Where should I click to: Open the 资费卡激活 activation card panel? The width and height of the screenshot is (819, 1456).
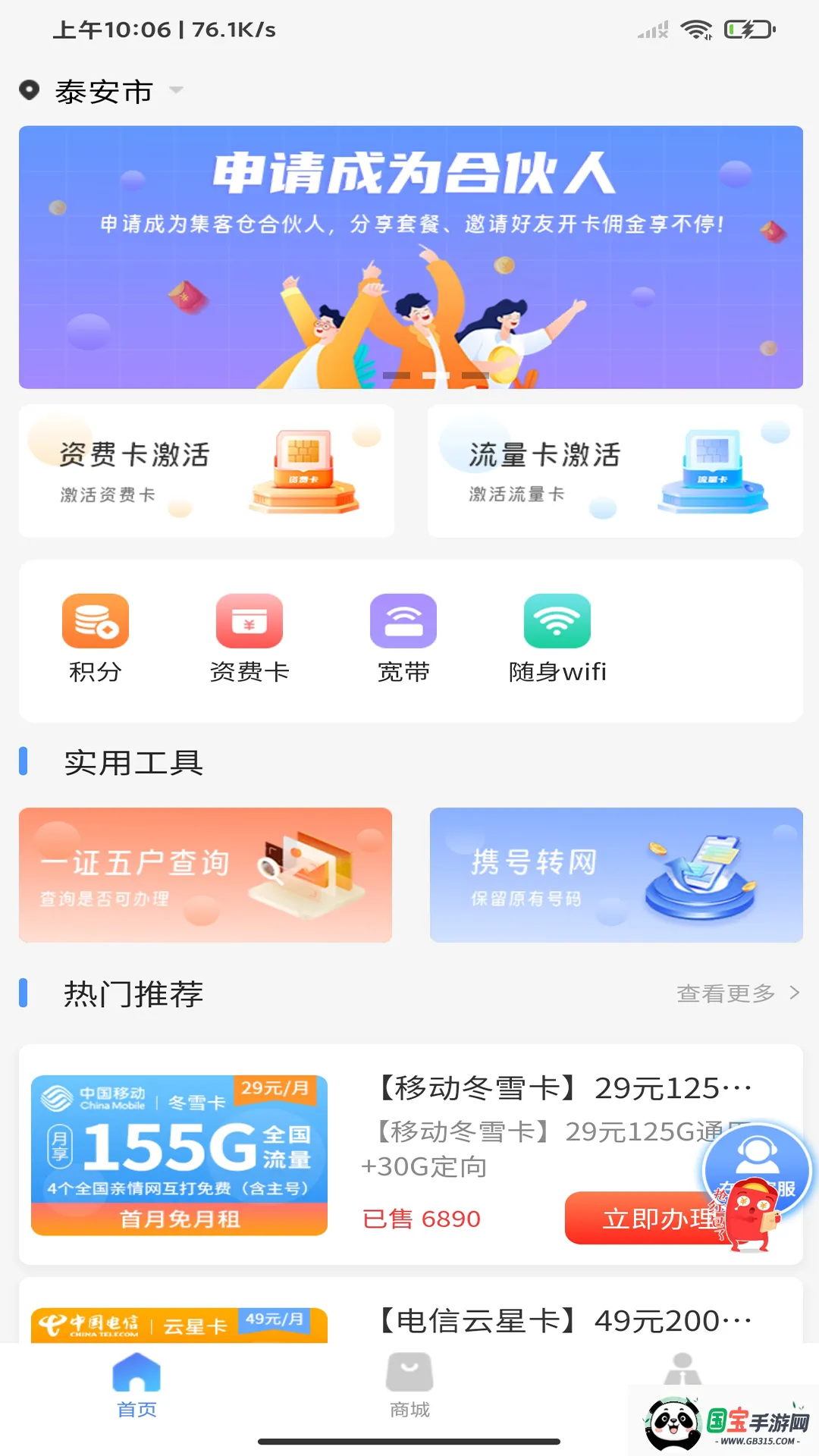206,470
